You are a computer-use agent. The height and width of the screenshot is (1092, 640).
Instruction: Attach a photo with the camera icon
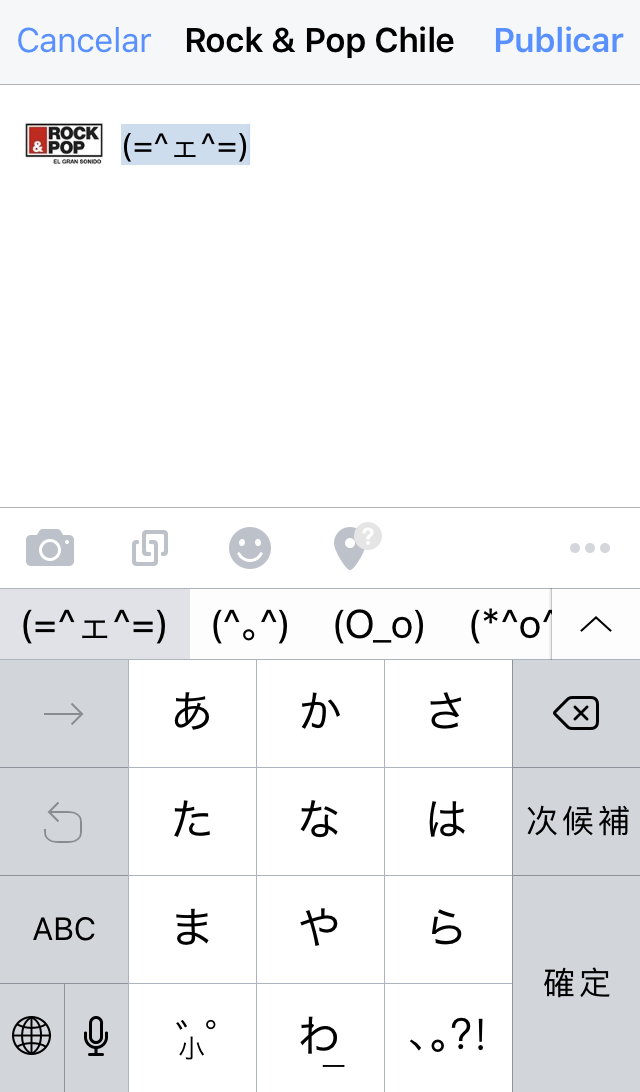[x=50, y=548]
